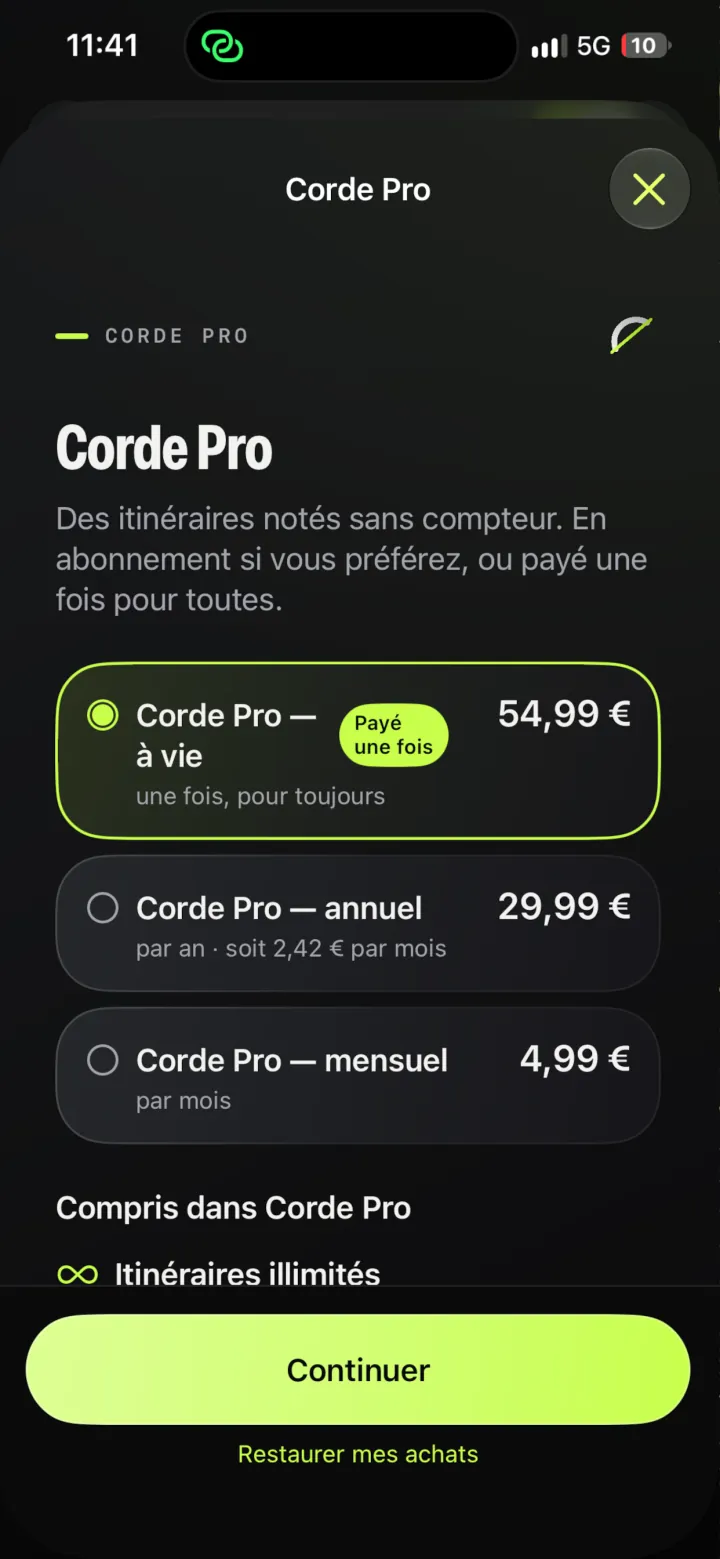
Task: Select the Corde Pro à vie plan
Action: pos(358,750)
